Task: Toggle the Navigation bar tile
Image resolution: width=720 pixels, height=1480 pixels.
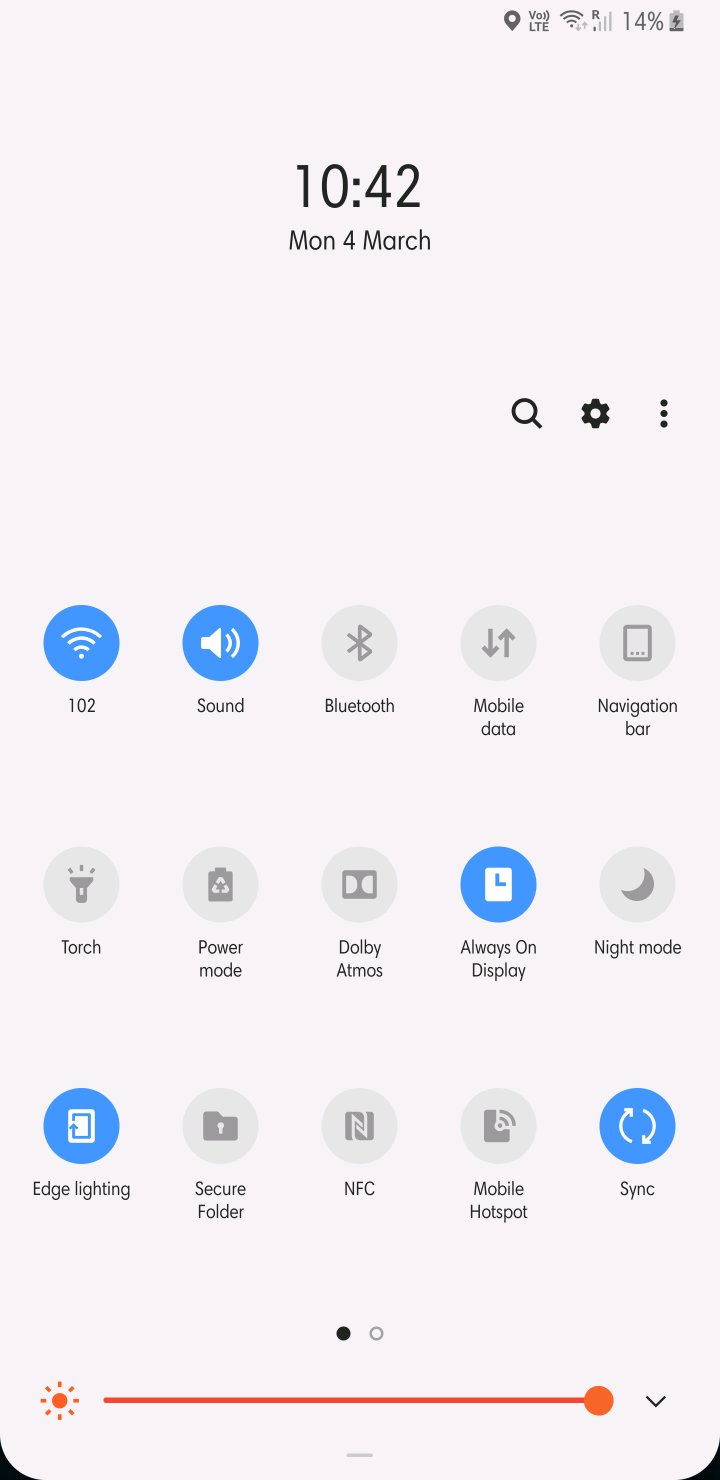Action: click(x=637, y=643)
